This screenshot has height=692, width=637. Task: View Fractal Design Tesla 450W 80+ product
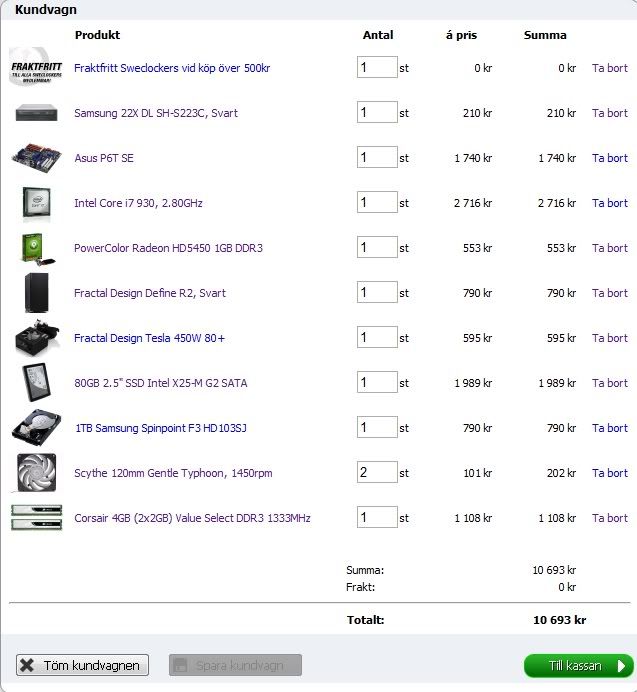tap(149, 338)
